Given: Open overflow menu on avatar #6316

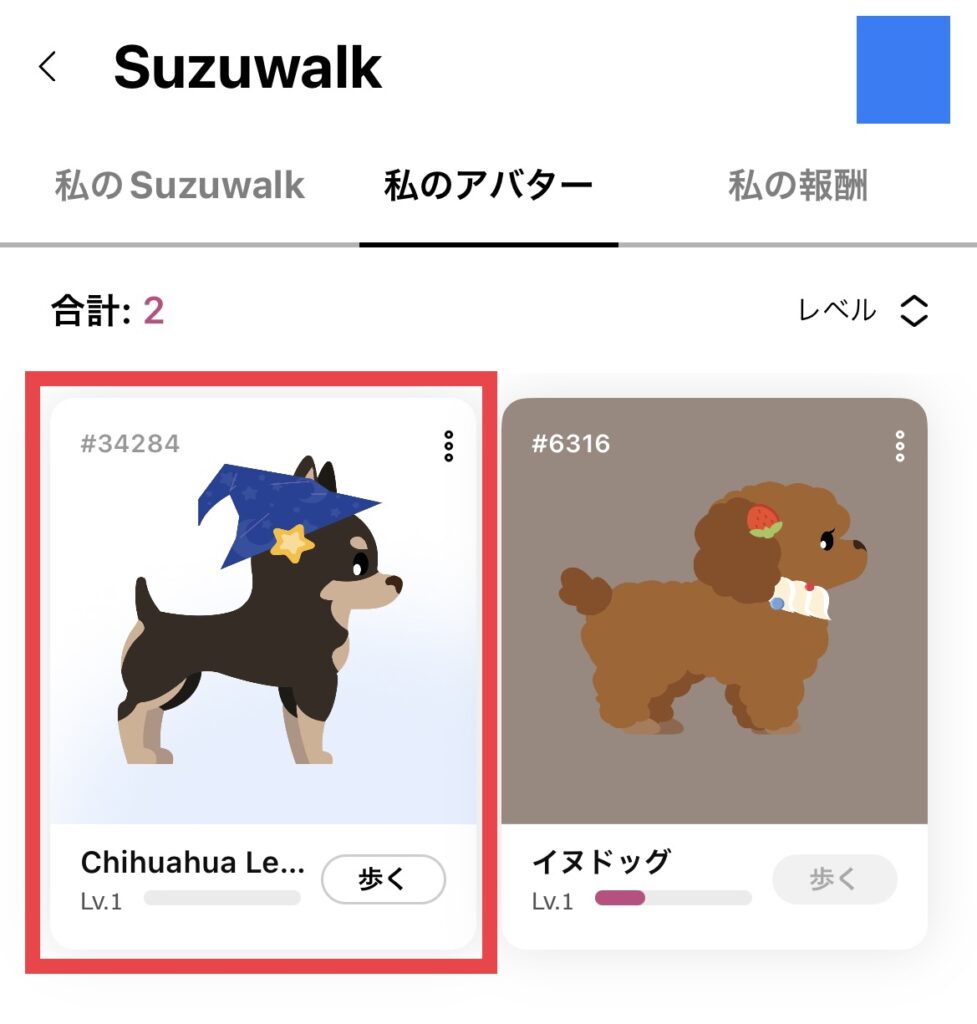Looking at the screenshot, I should point(899,446).
